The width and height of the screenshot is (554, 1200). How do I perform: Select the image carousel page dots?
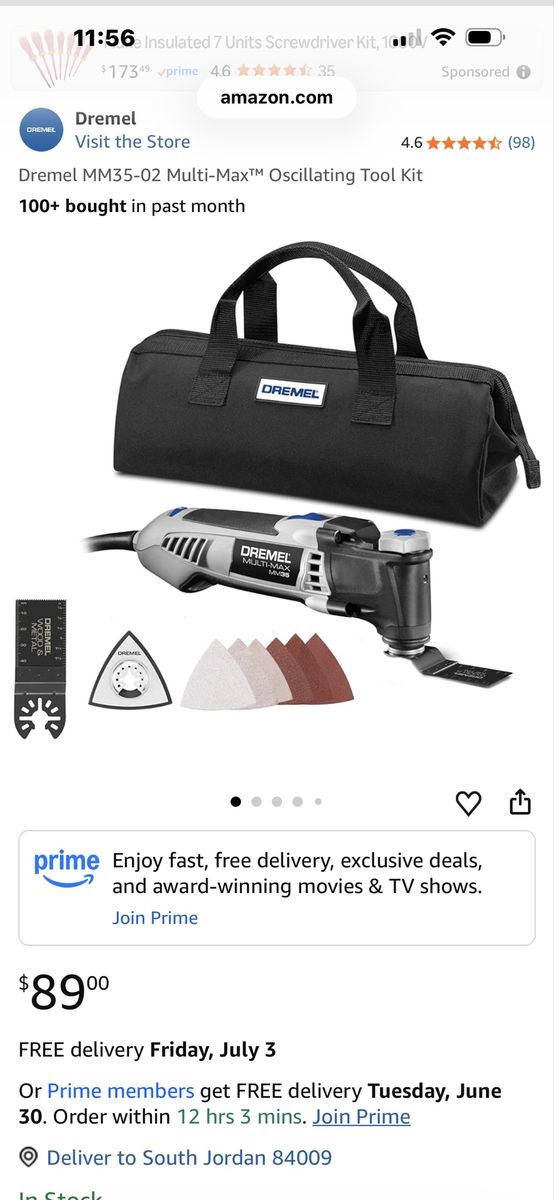pos(276,801)
